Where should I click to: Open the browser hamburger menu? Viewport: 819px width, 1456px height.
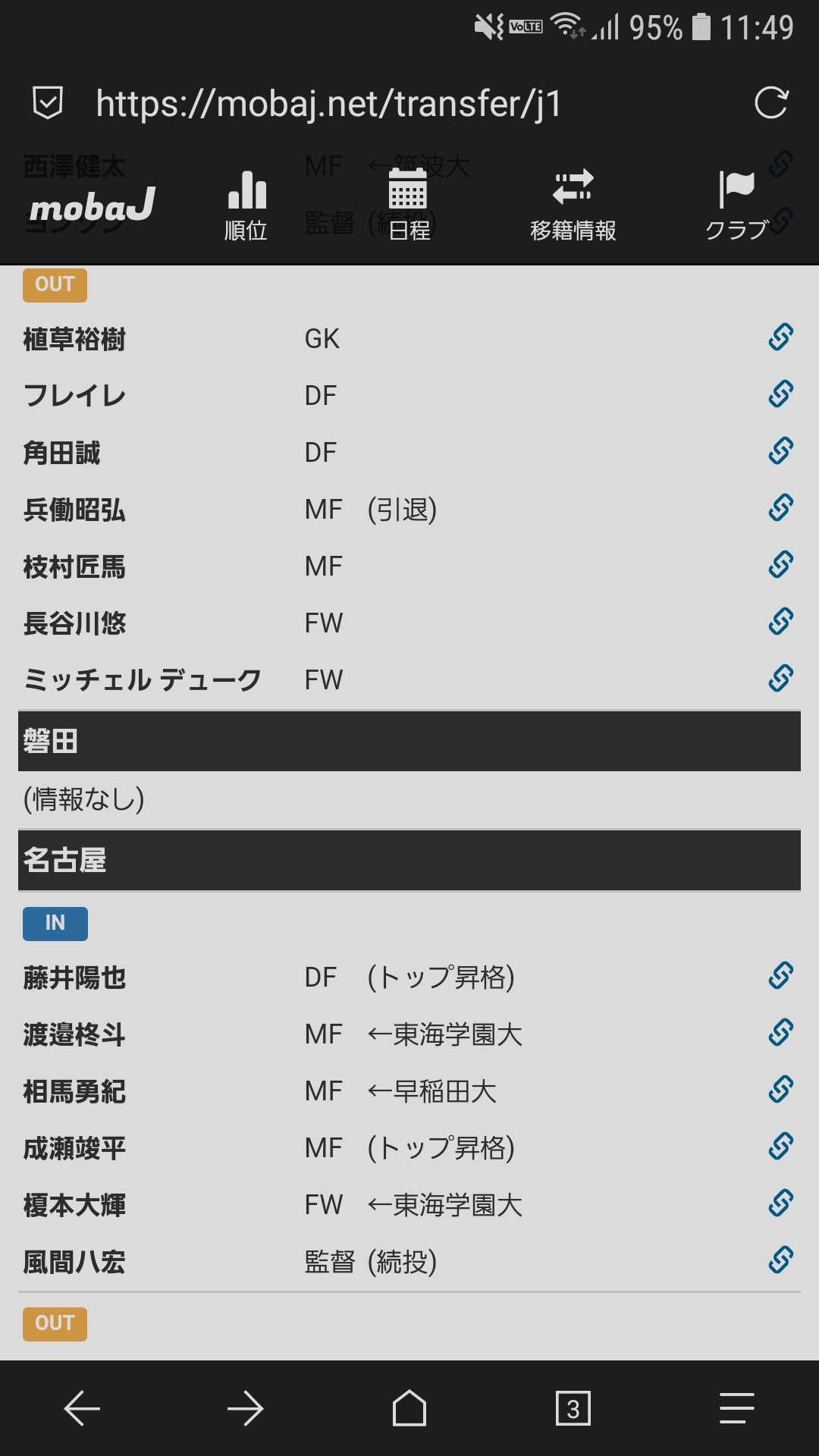tap(737, 1409)
